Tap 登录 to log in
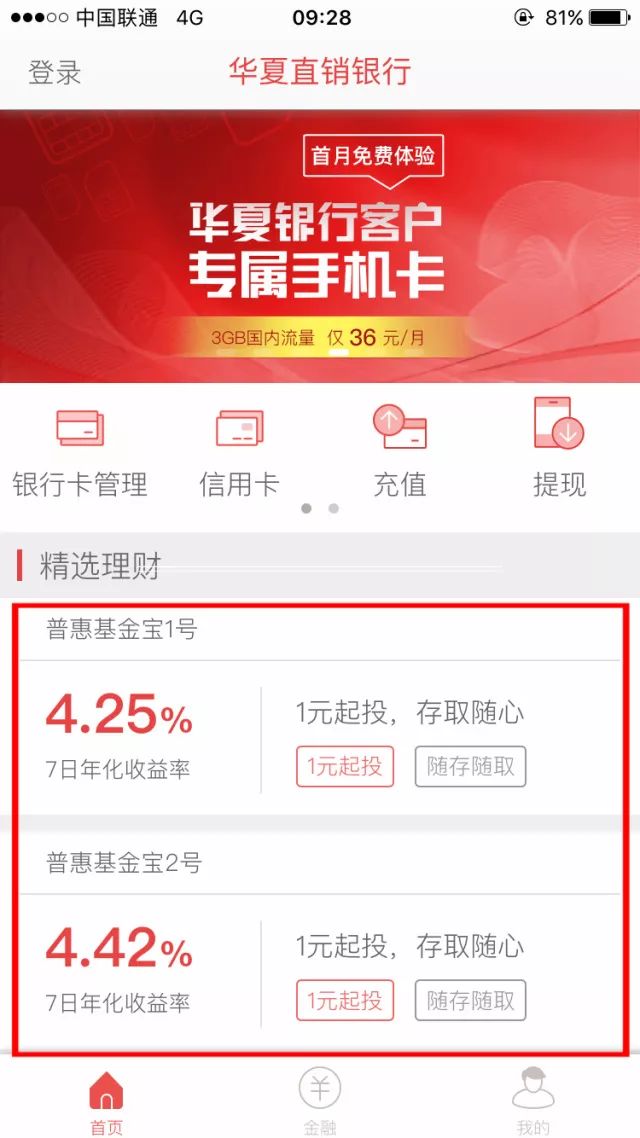Viewport: 640px width, 1138px height. [54, 73]
